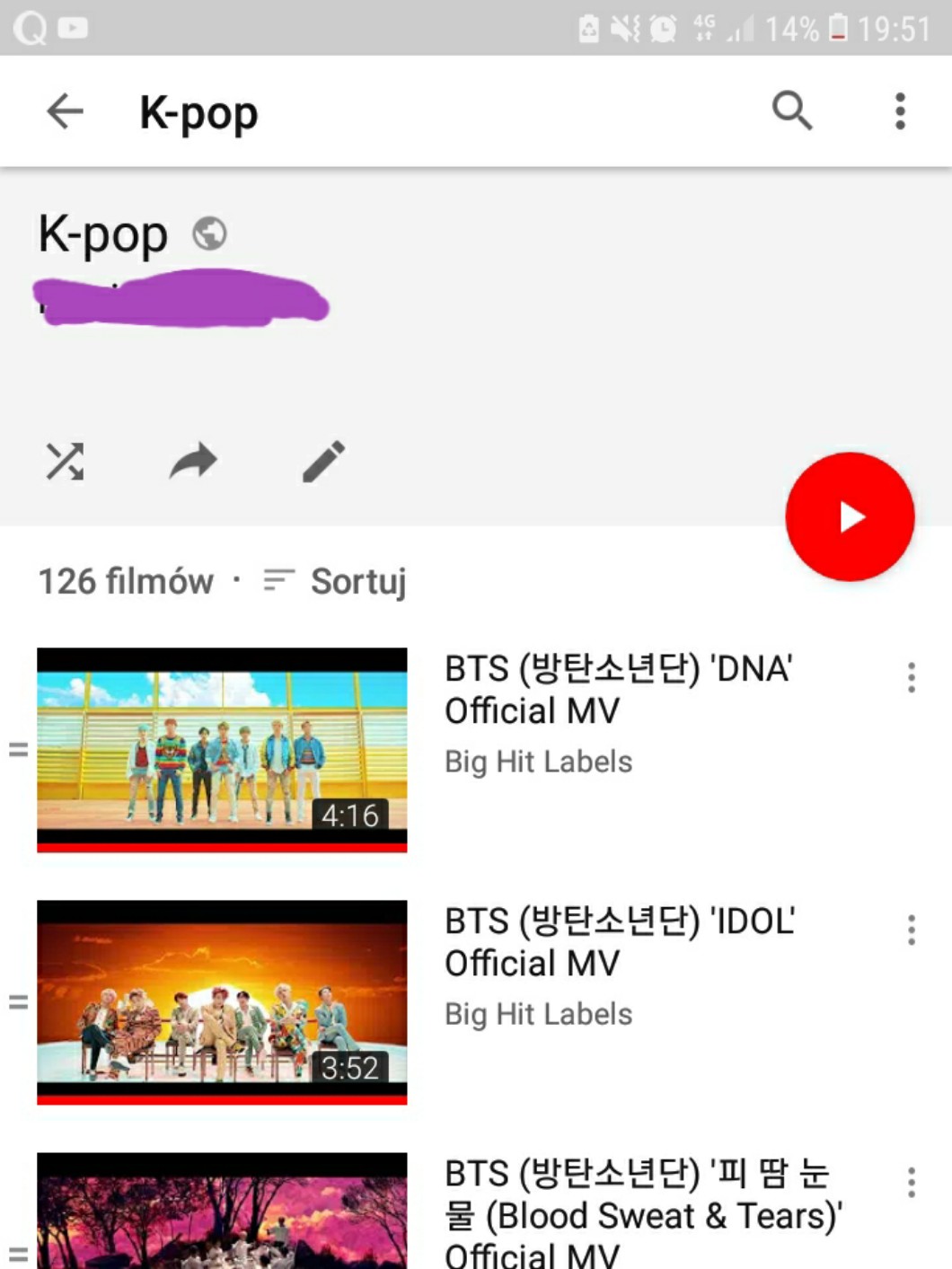Open search in the app bar
The height and width of the screenshot is (1269, 952).
click(791, 111)
